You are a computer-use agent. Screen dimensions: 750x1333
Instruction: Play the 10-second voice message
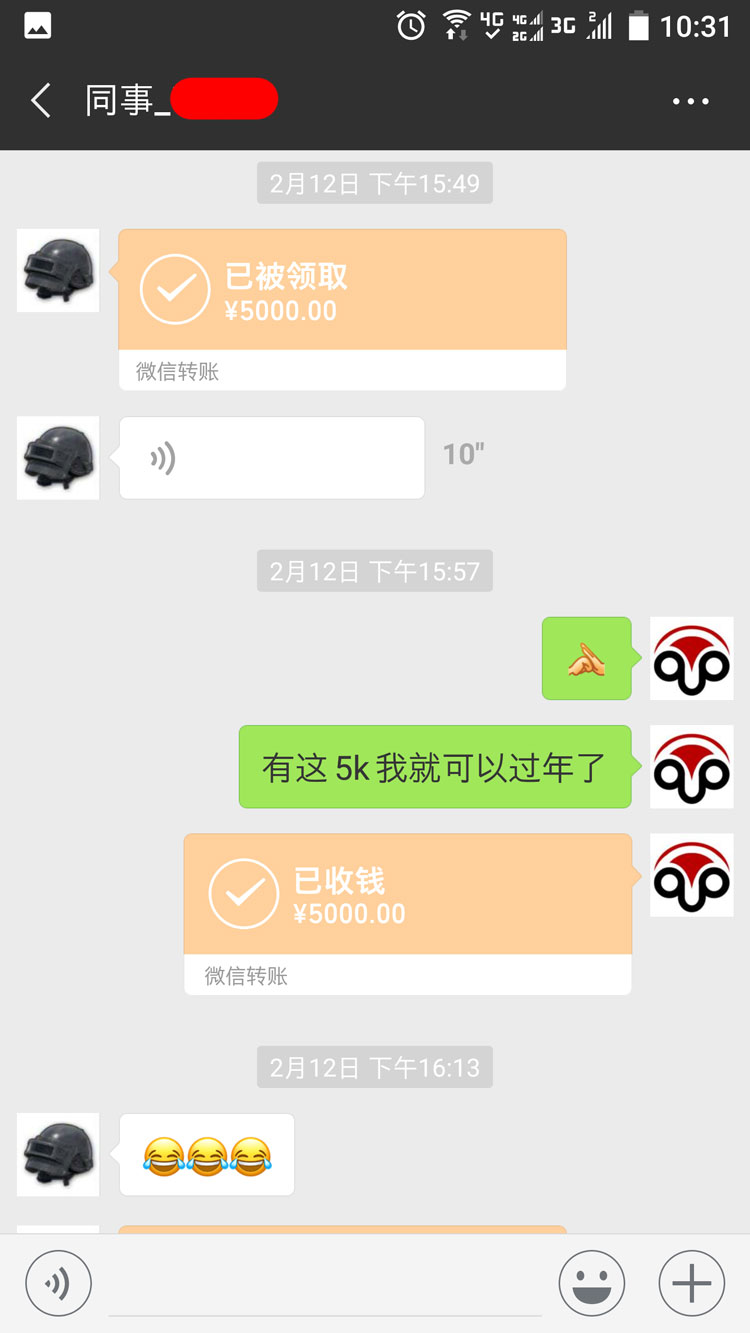(271, 458)
